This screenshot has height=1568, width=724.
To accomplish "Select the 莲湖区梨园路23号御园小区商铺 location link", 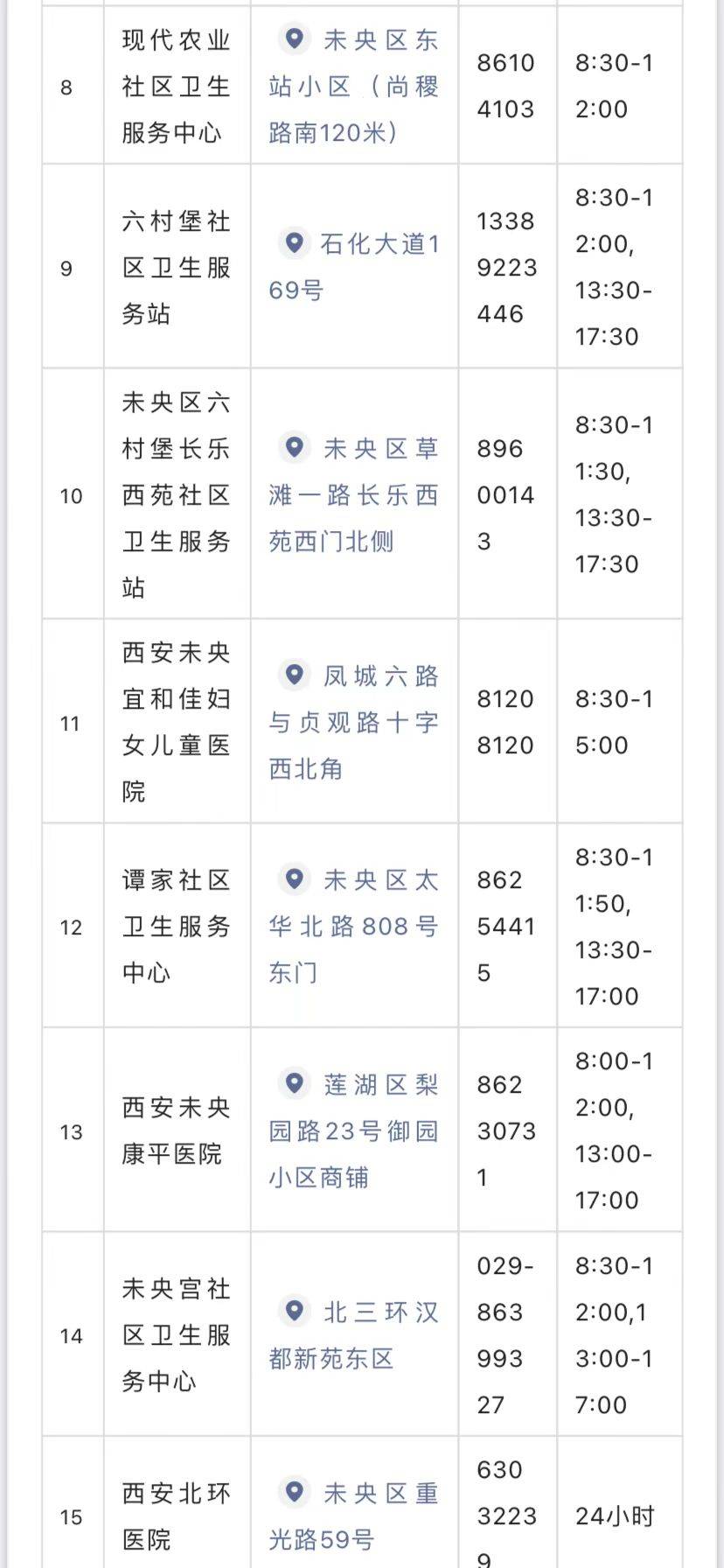I will click(x=354, y=1130).
